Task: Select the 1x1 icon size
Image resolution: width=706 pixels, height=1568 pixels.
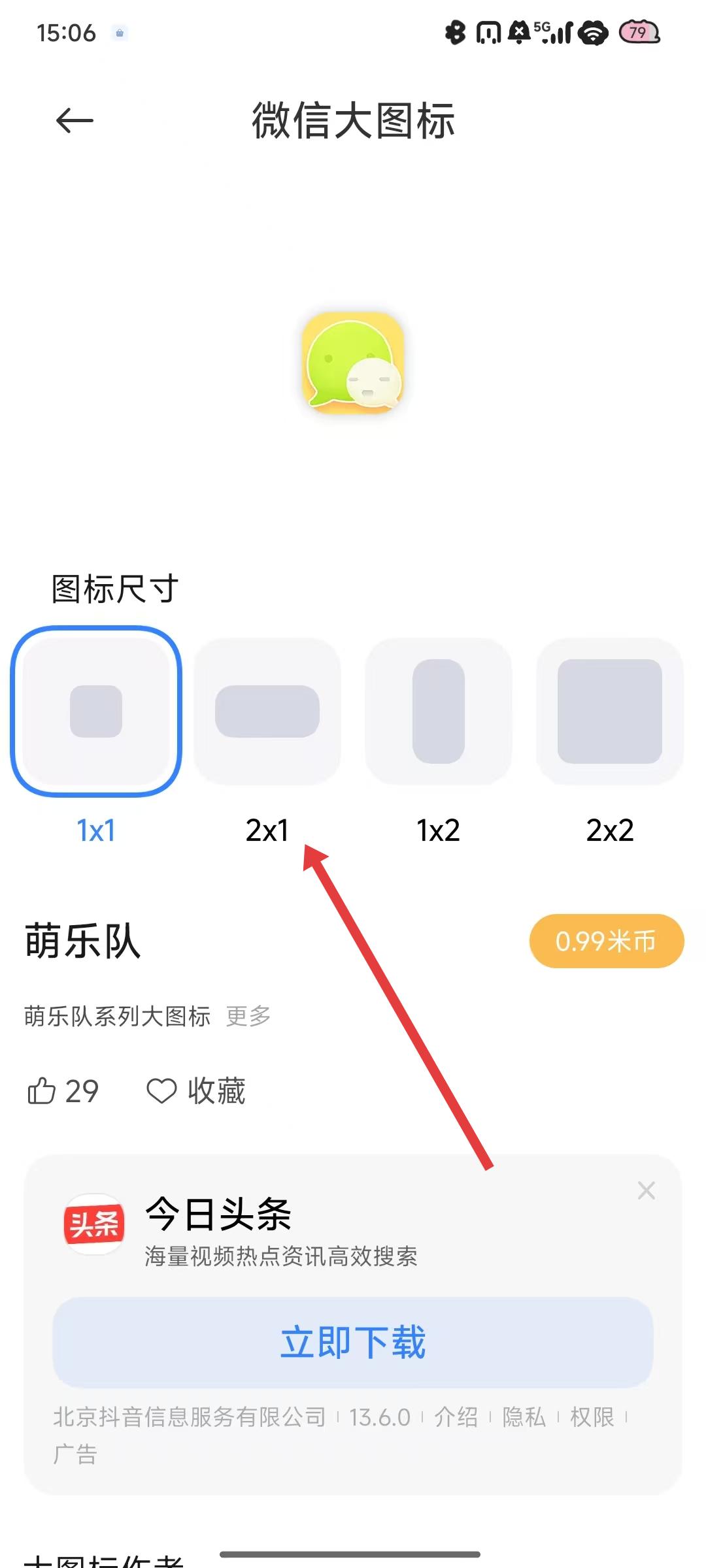Action: pos(96,711)
